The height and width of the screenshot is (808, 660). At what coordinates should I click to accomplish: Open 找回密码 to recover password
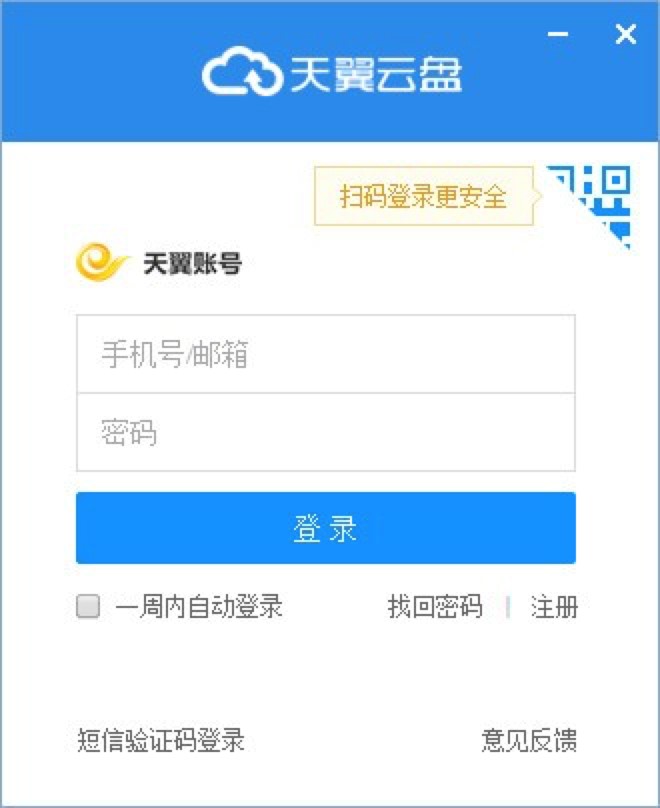pyautogui.click(x=434, y=606)
